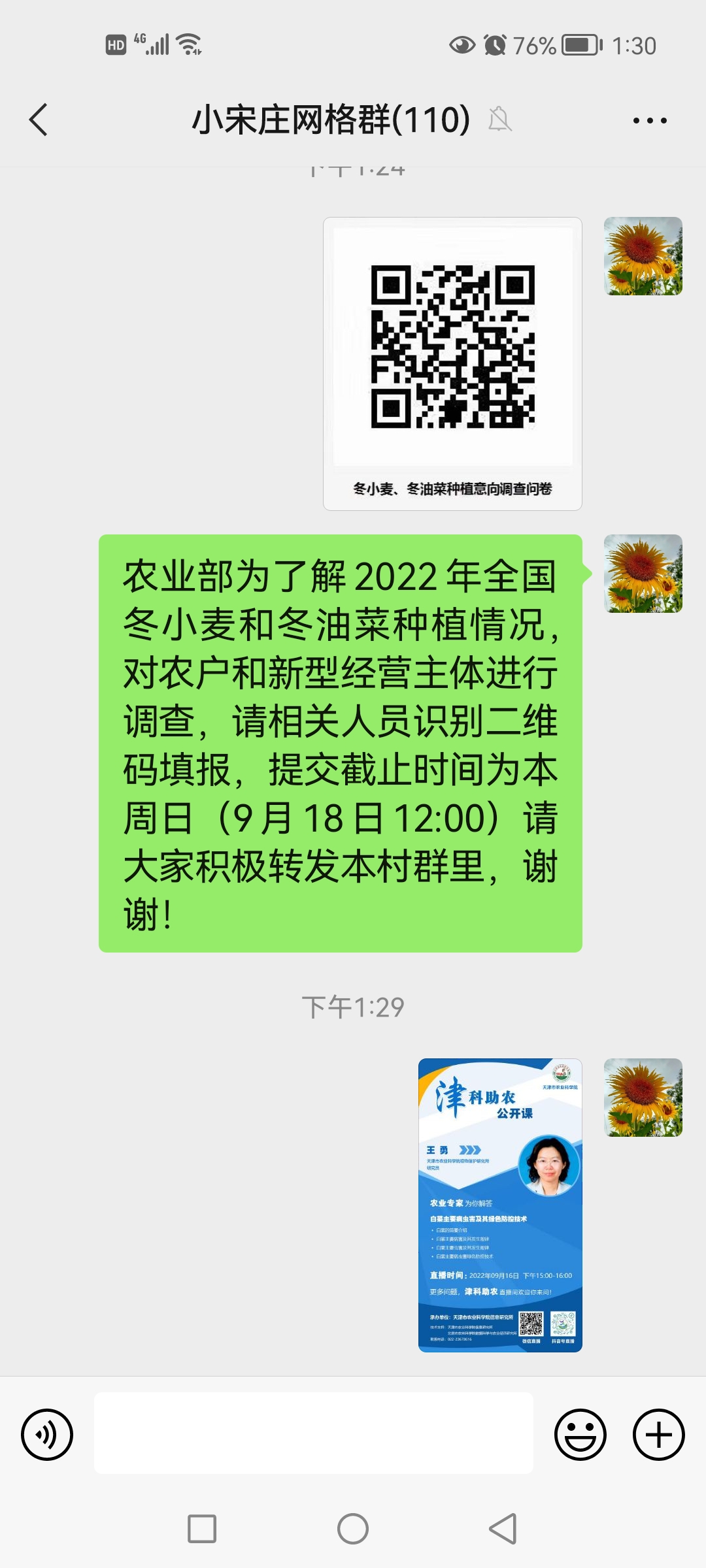Go to the system home screen

click(353, 1529)
